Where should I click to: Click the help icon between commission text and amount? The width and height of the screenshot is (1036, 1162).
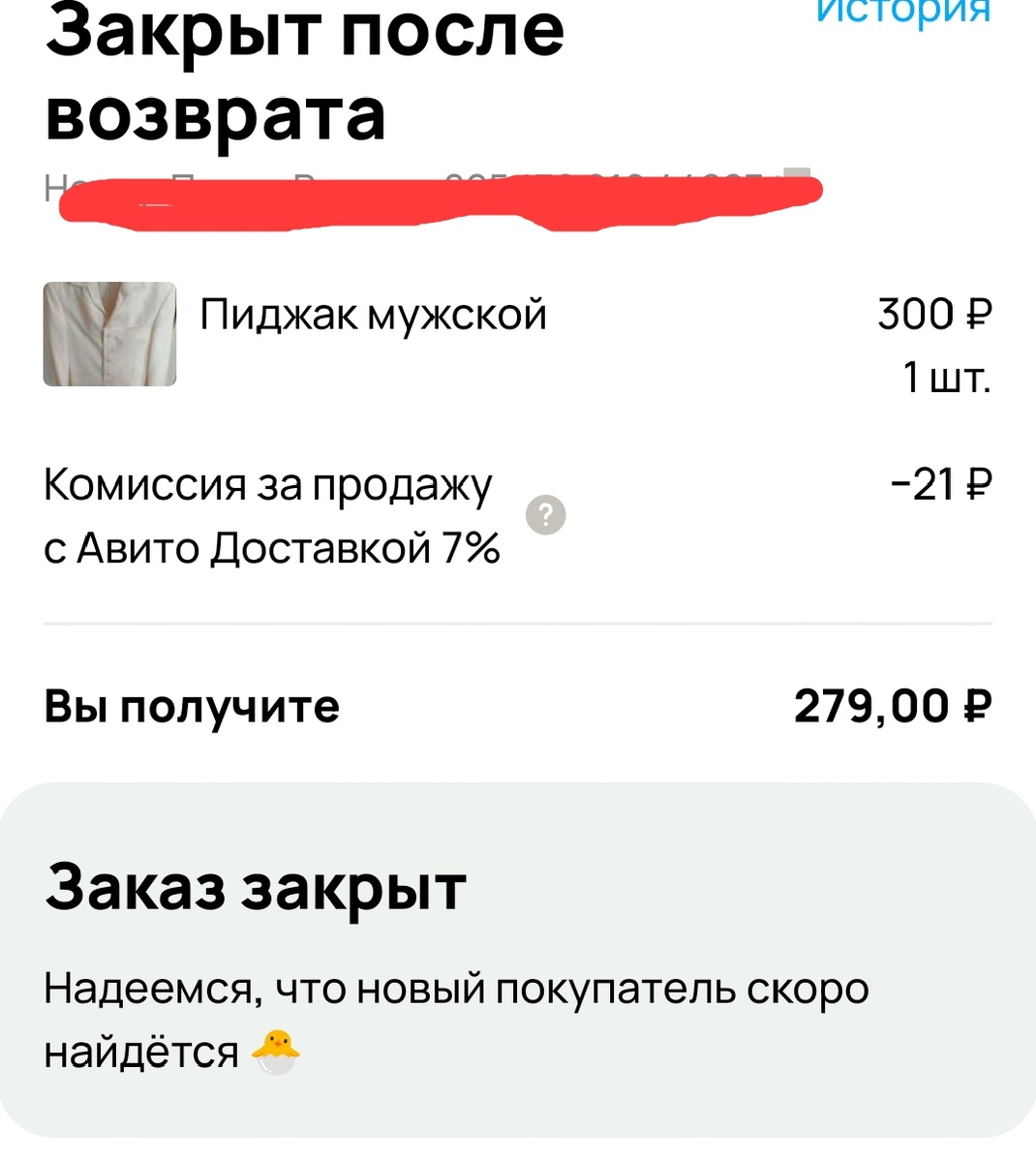tap(547, 515)
